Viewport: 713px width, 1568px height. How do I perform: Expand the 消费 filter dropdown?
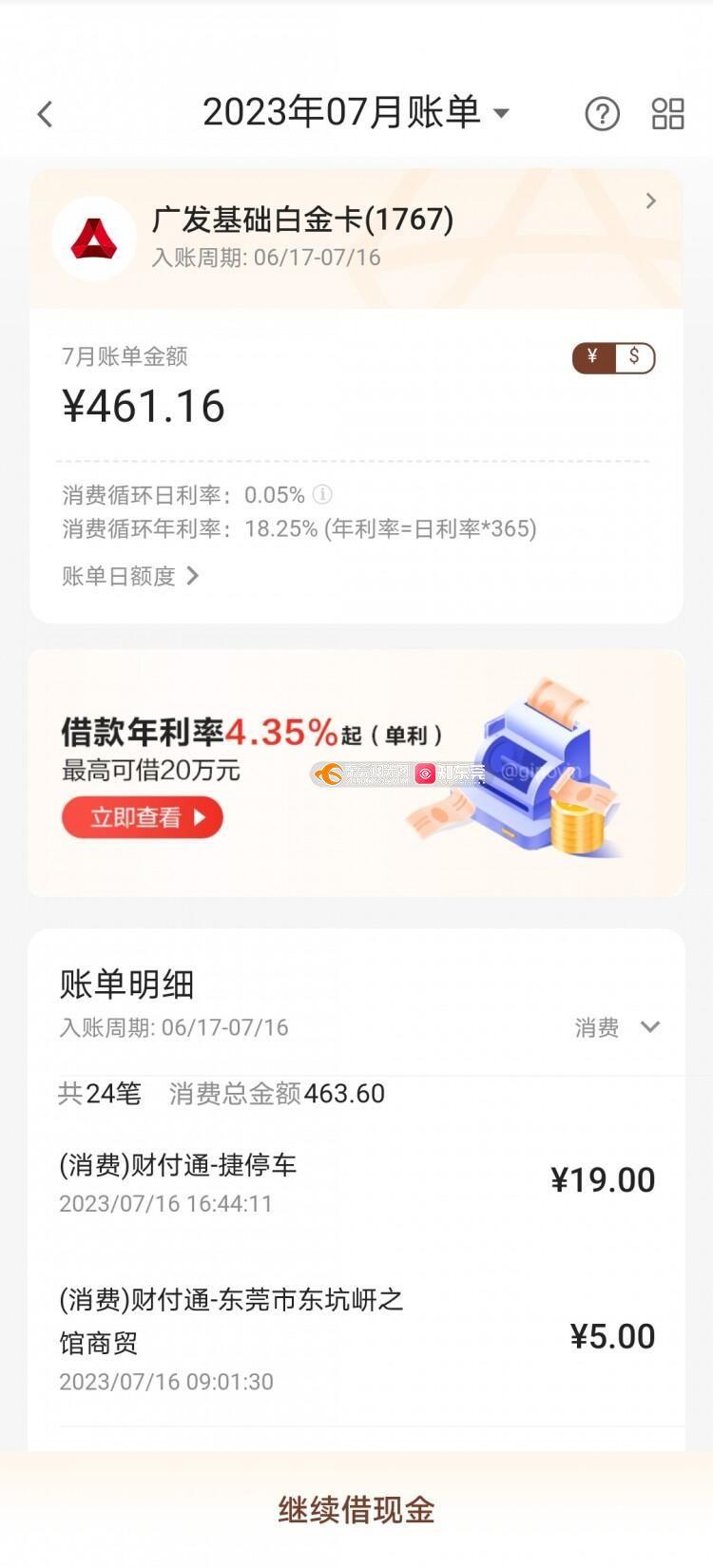[616, 1027]
